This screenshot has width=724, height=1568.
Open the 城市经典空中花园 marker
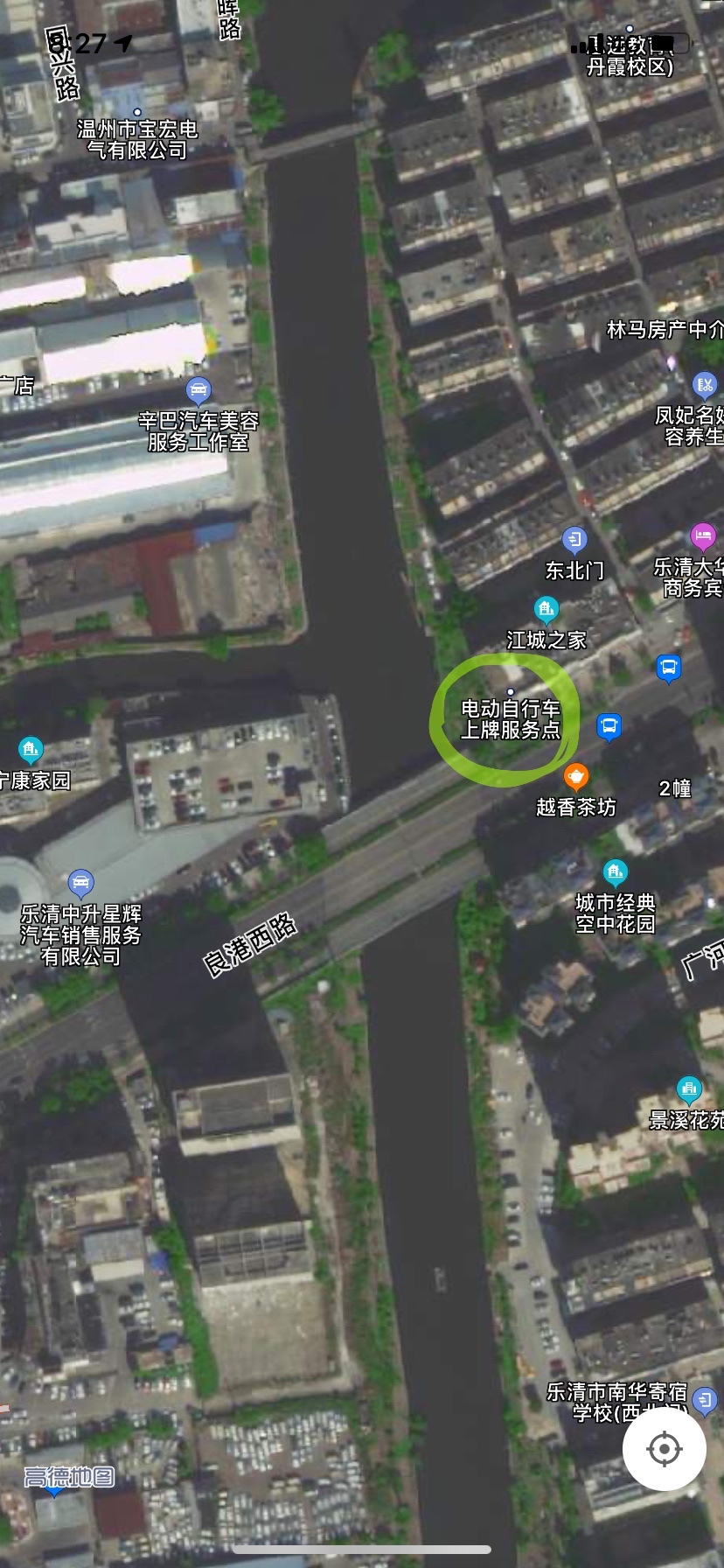(x=616, y=871)
